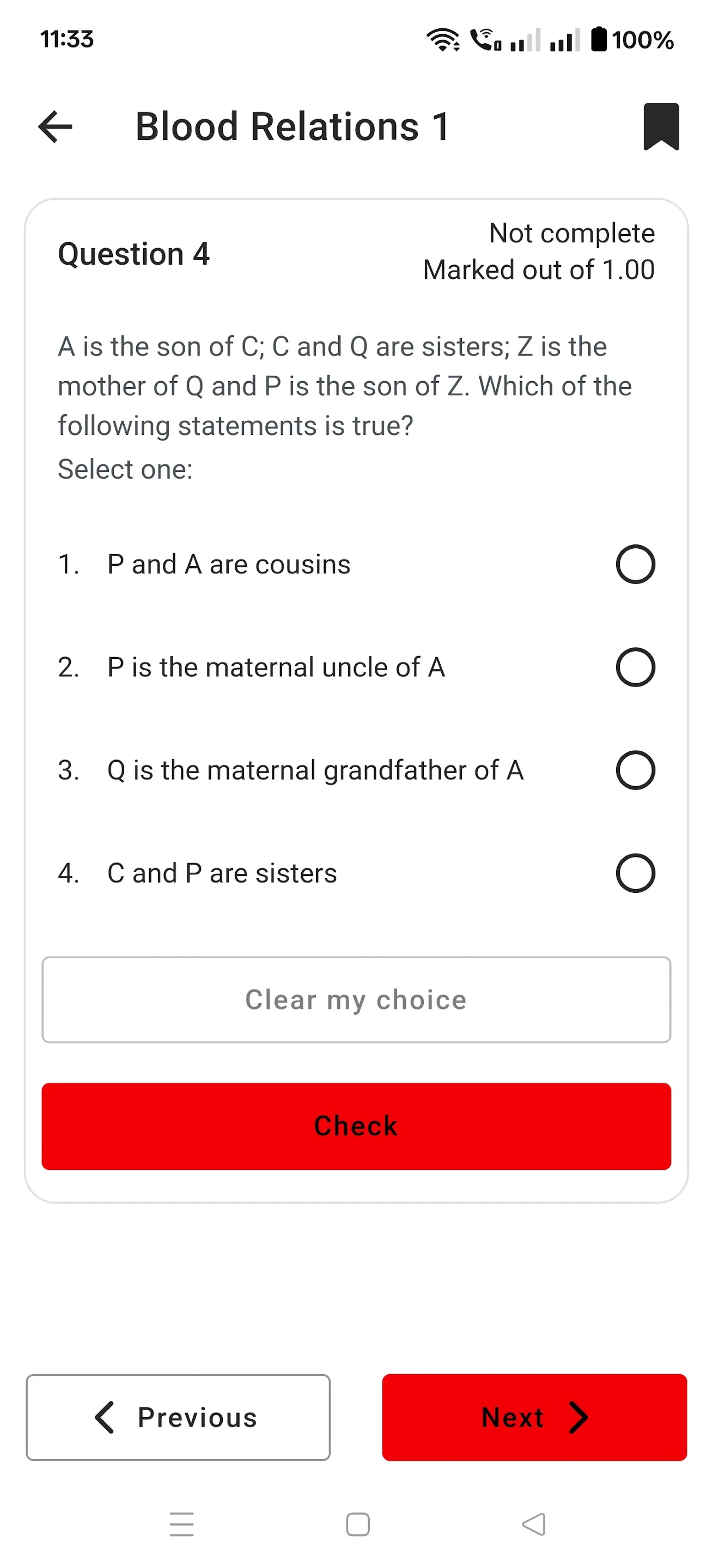The width and height of the screenshot is (713, 1568).
Task: Open recent apps from navigation bar
Action: 181,1524
